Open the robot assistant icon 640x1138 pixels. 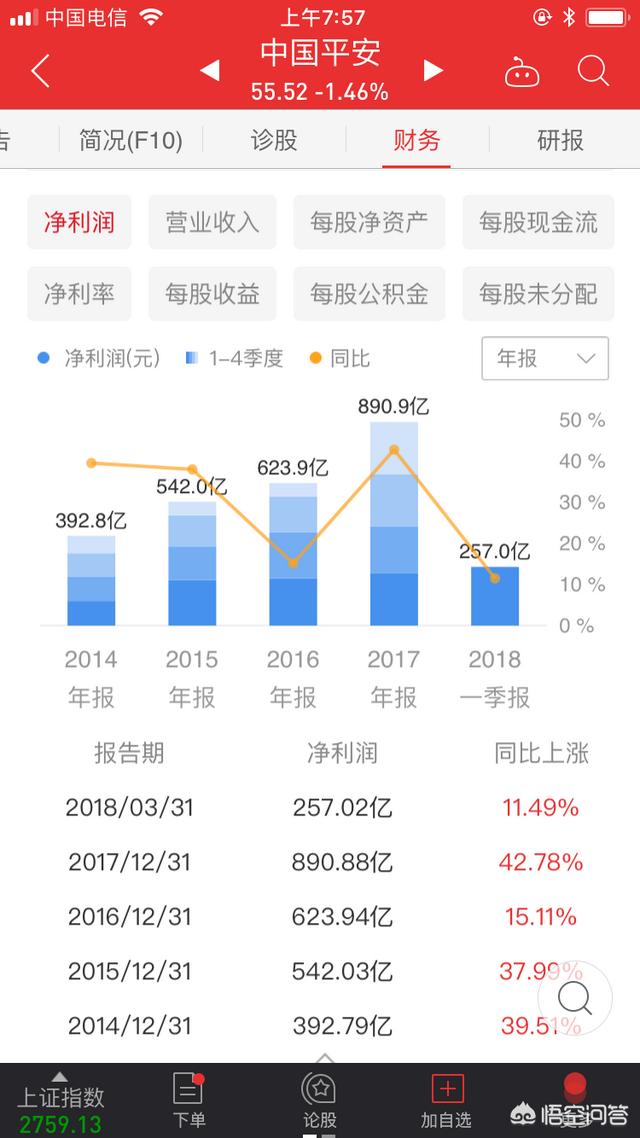[x=522, y=72]
